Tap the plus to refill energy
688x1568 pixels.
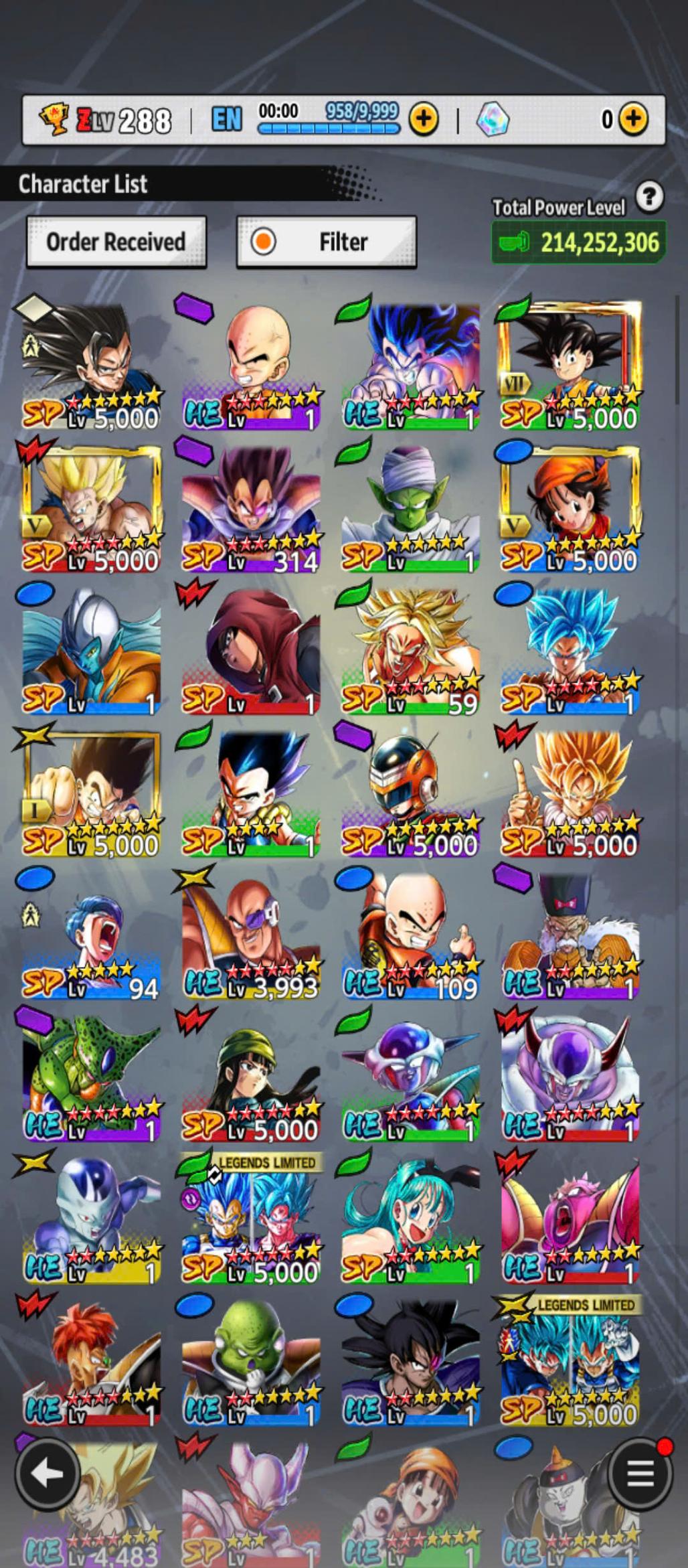[424, 119]
